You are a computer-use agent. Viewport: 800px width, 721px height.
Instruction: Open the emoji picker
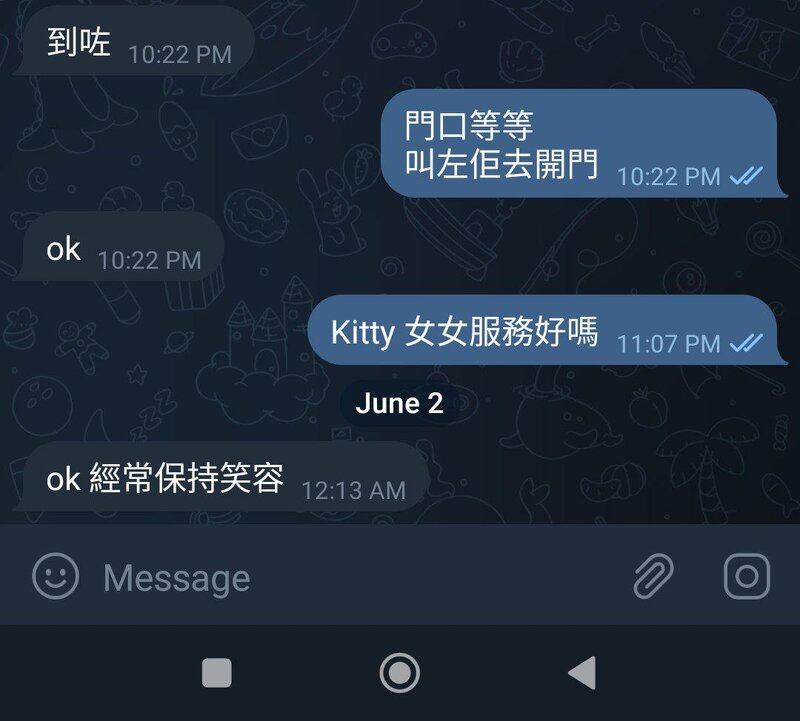56,576
